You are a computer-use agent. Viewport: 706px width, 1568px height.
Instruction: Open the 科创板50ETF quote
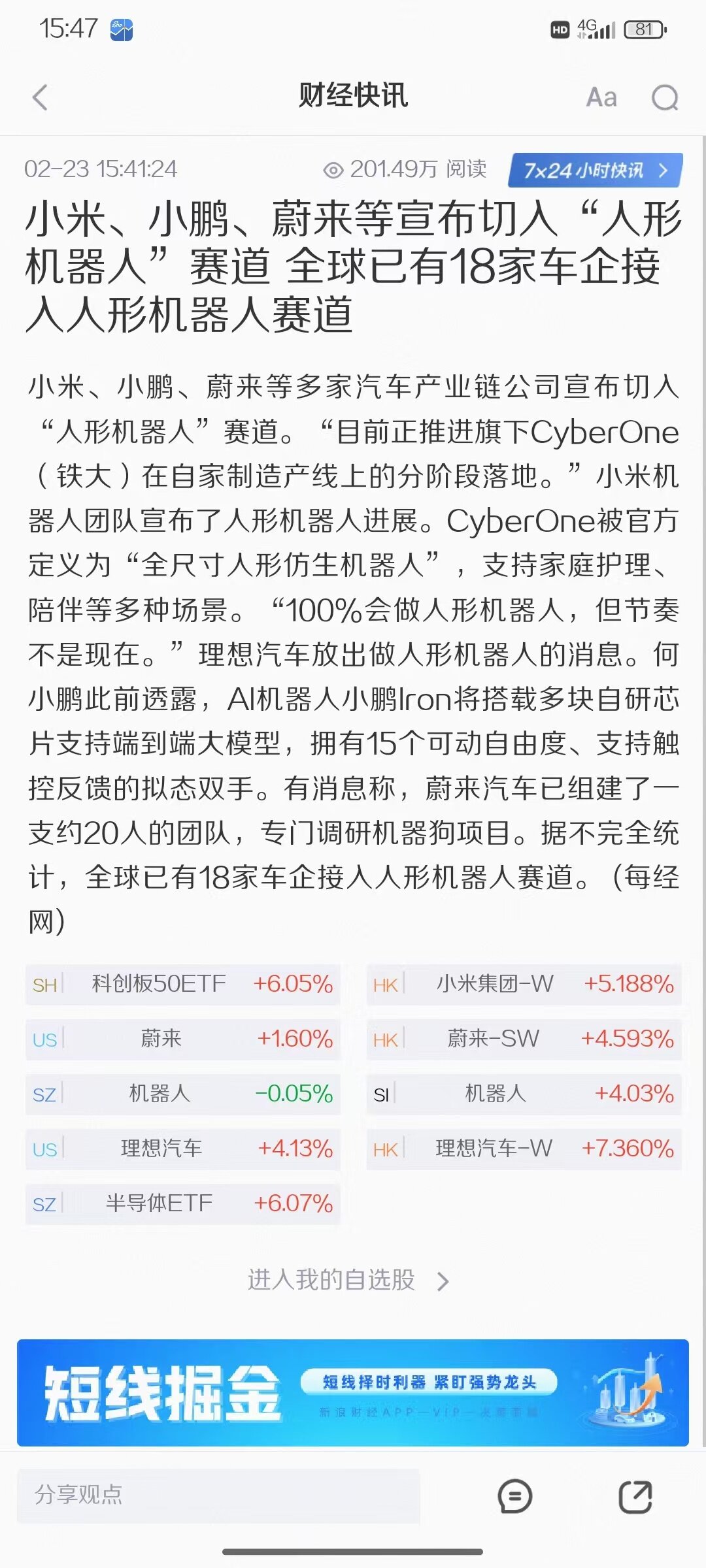(x=183, y=984)
